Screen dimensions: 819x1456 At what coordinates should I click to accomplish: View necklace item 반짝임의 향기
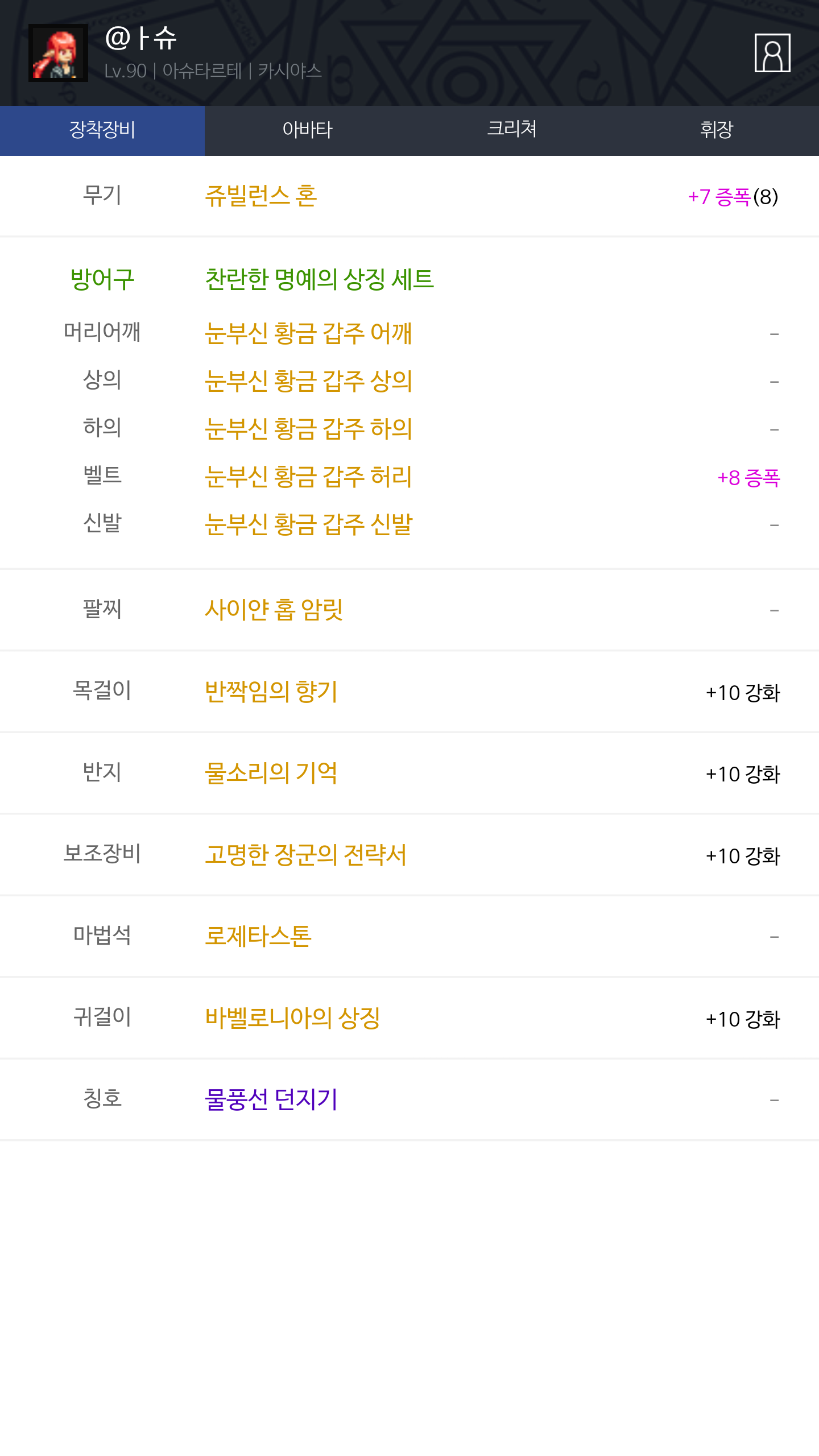pos(271,692)
